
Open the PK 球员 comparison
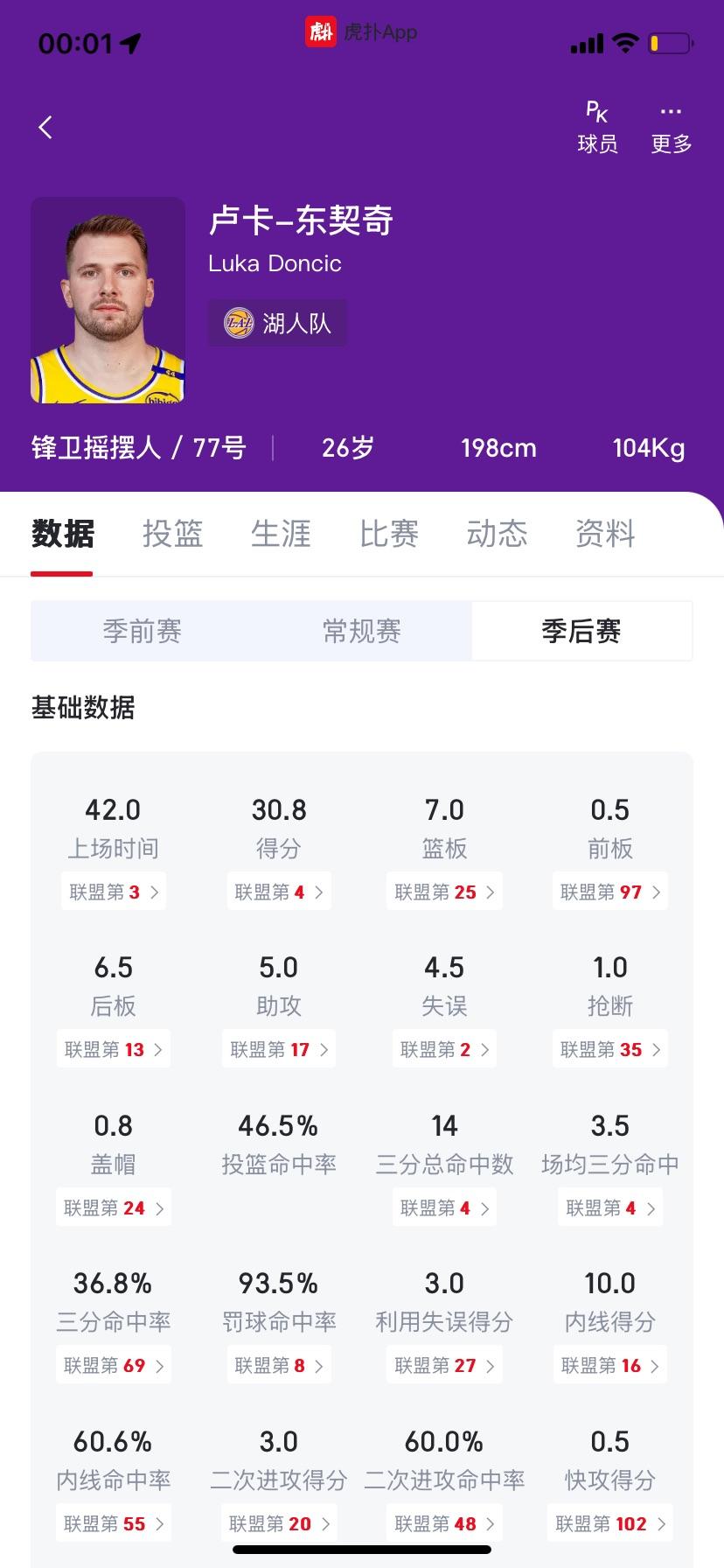point(597,128)
